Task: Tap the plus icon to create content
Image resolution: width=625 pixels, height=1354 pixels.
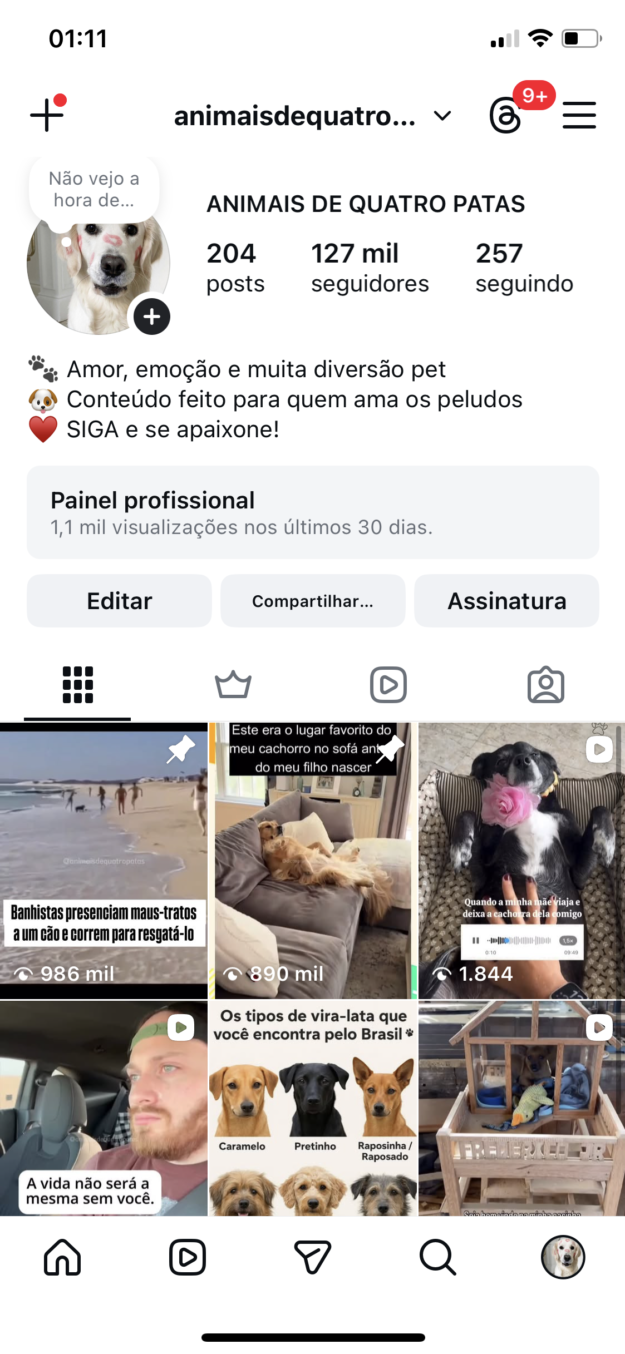Action: click(46, 115)
